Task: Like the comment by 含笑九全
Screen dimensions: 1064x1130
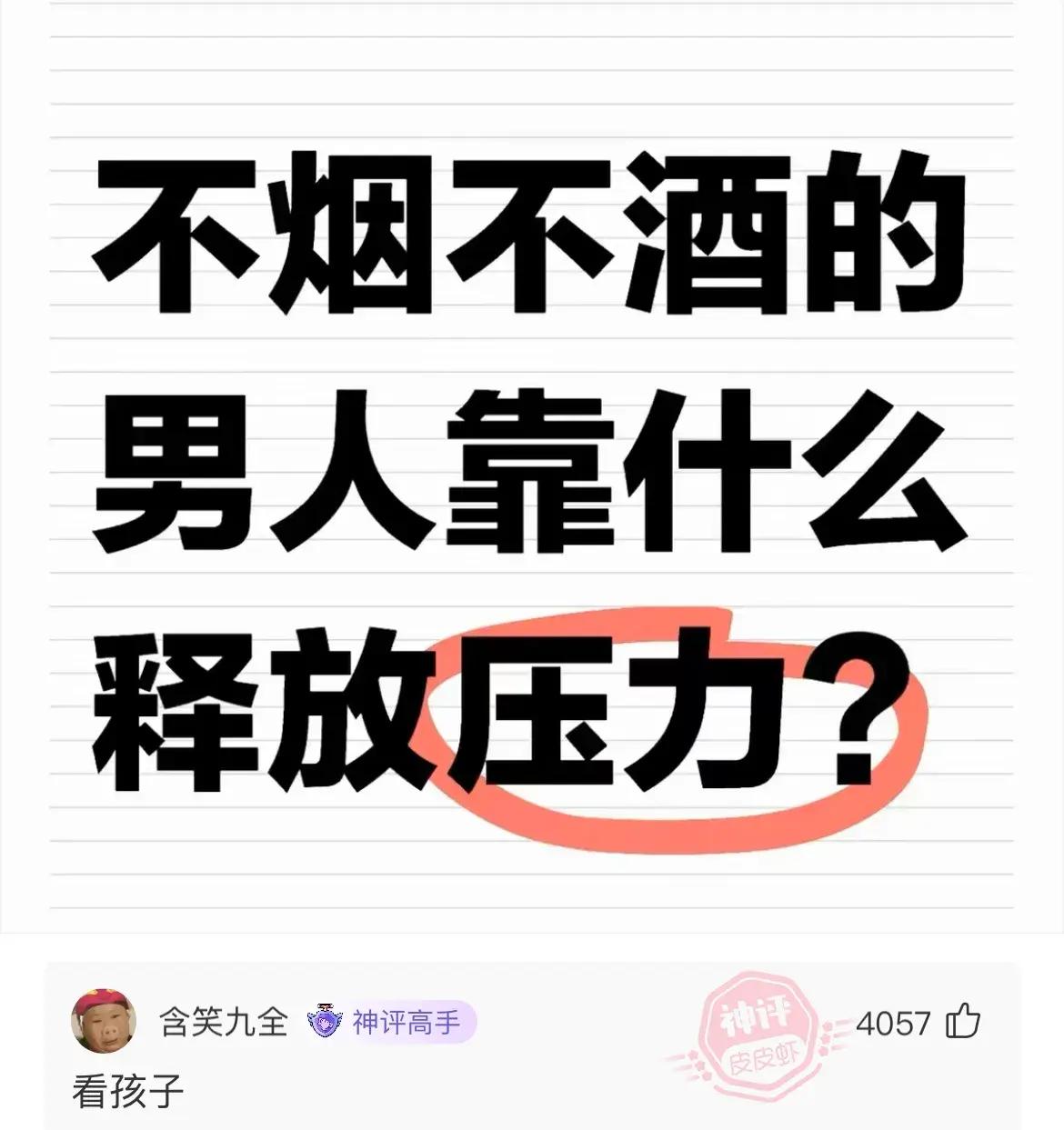Action: click(963, 1022)
